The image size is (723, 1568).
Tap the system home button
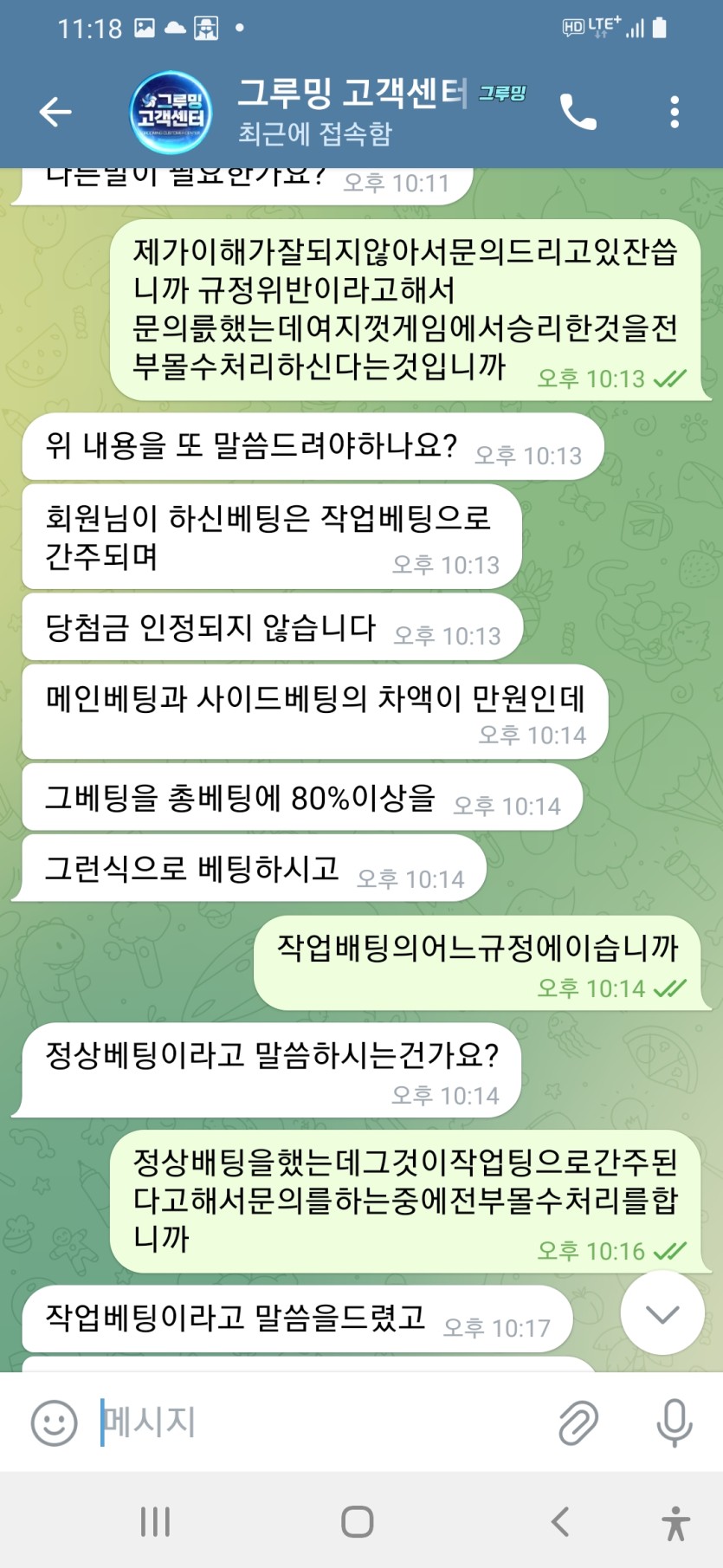click(x=358, y=1522)
